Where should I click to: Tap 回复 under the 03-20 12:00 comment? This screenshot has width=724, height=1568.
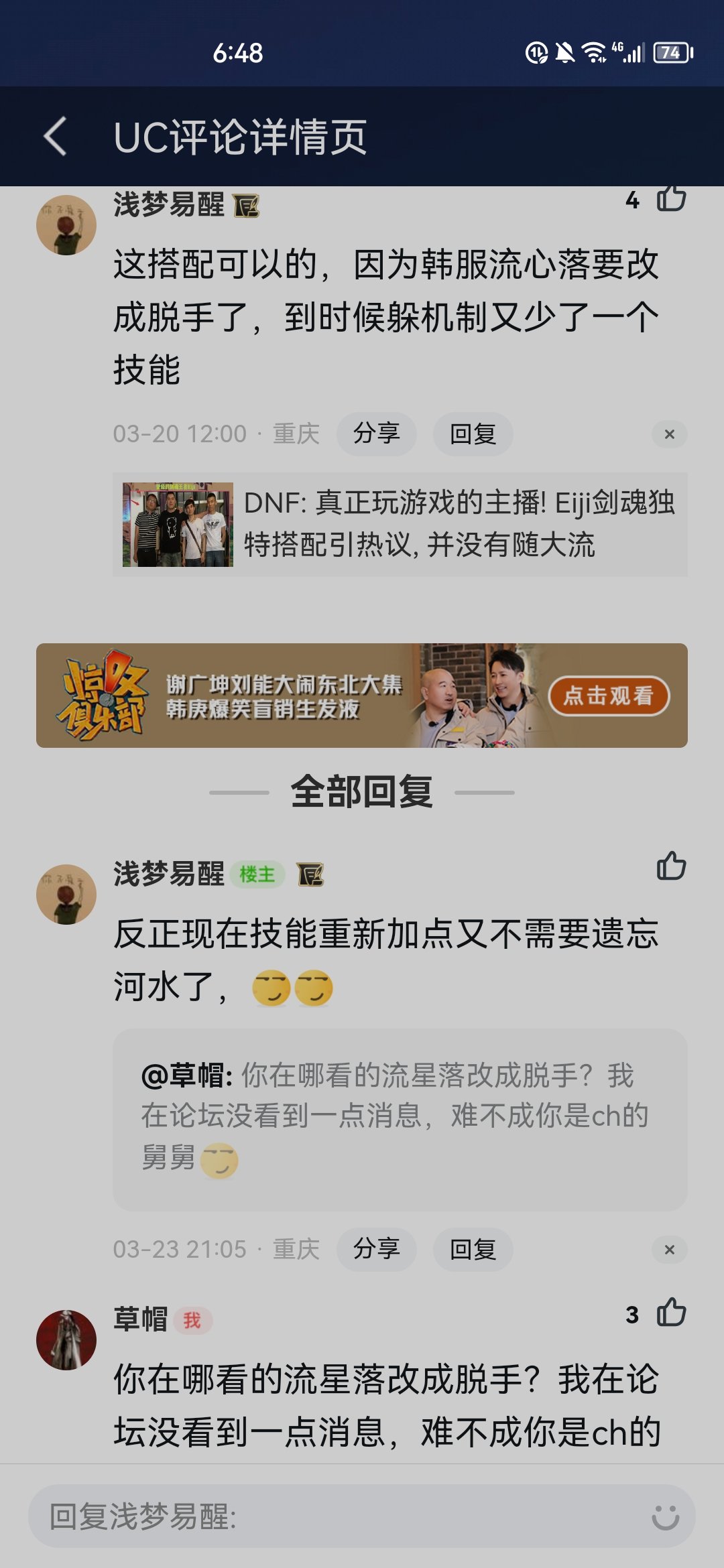coord(473,434)
